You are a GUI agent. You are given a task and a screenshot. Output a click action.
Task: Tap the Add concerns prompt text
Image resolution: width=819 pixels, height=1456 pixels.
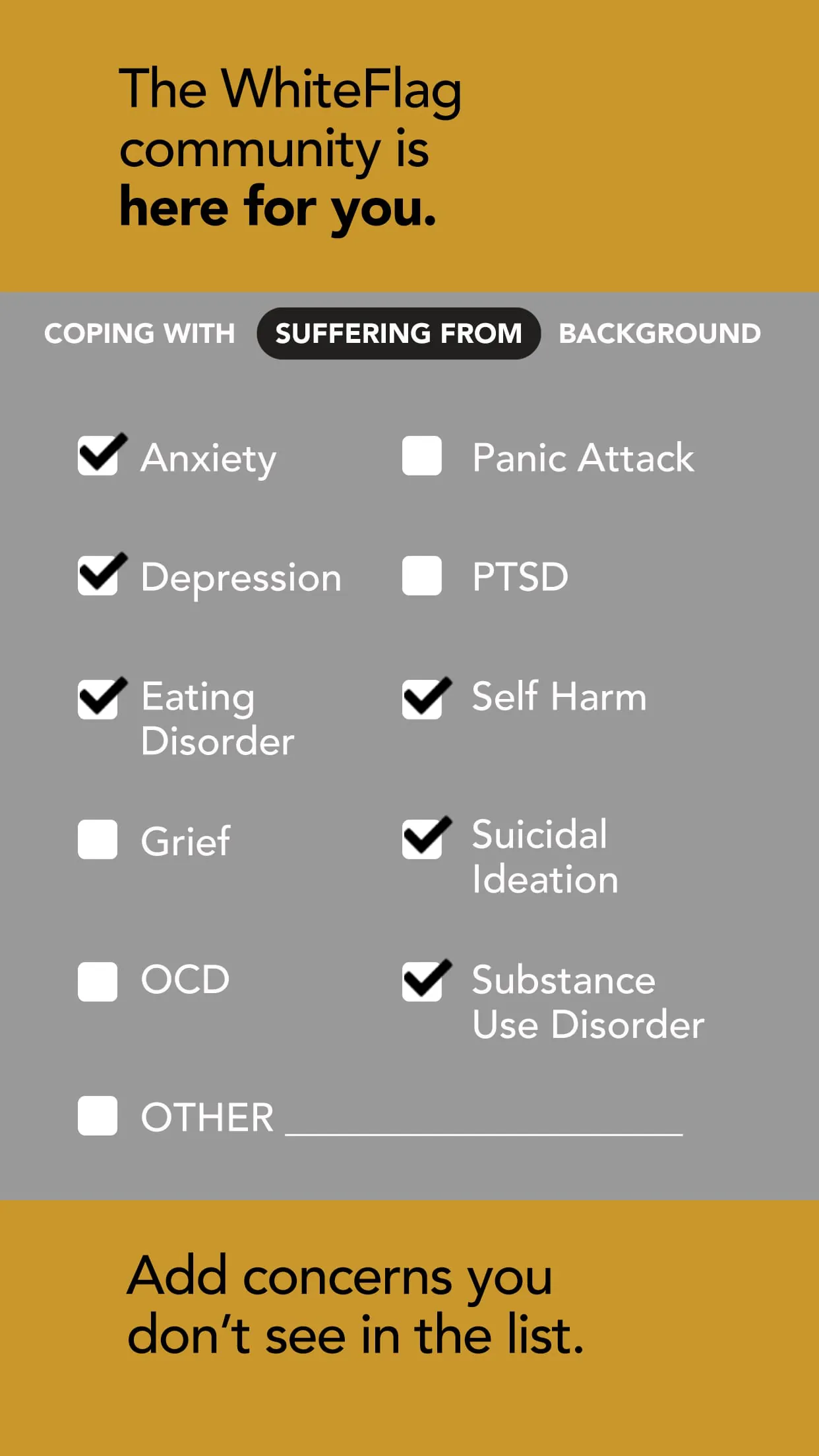(x=356, y=1302)
